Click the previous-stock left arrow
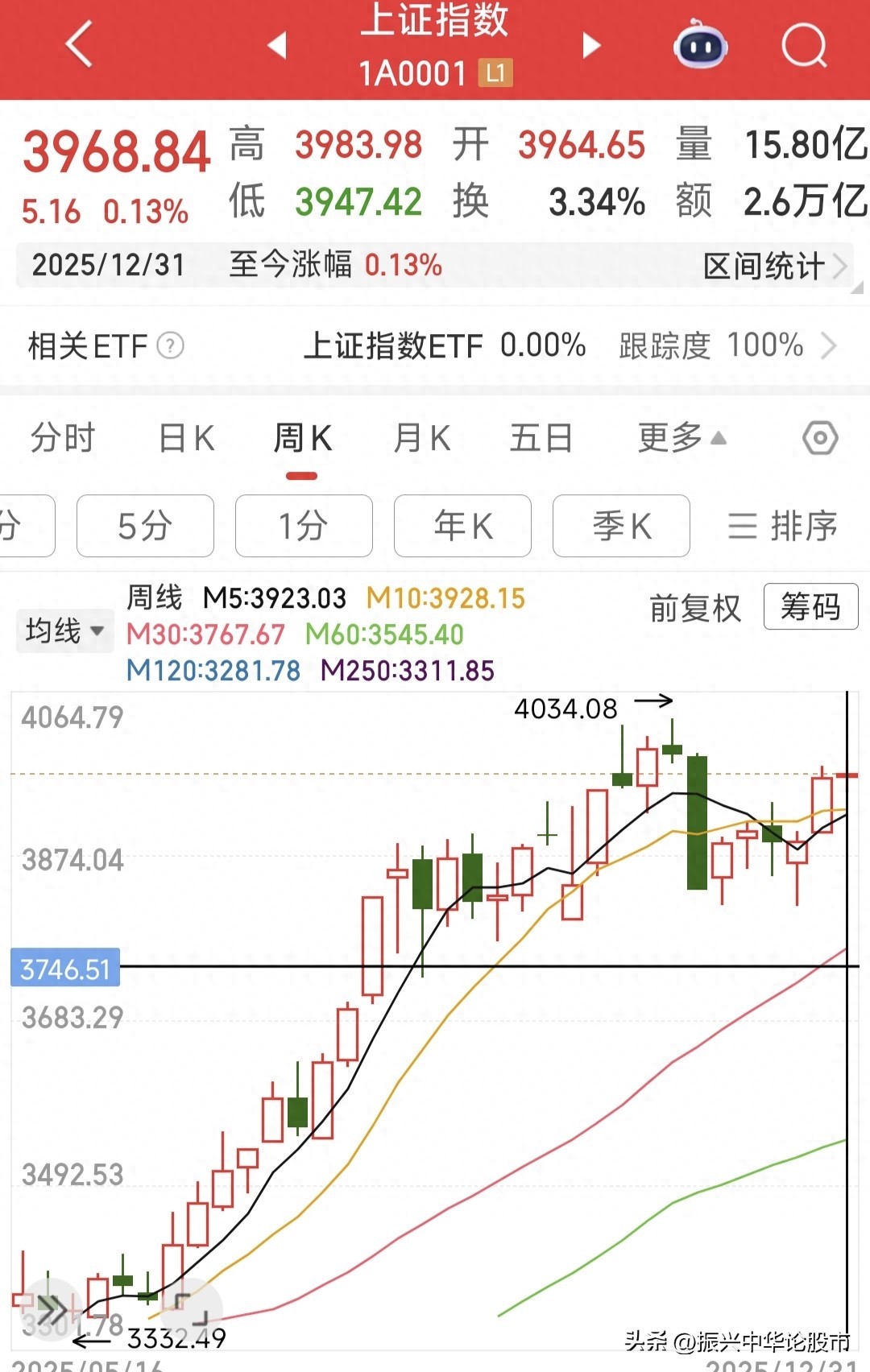The height and width of the screenshot is (1372, 870). 278,46
